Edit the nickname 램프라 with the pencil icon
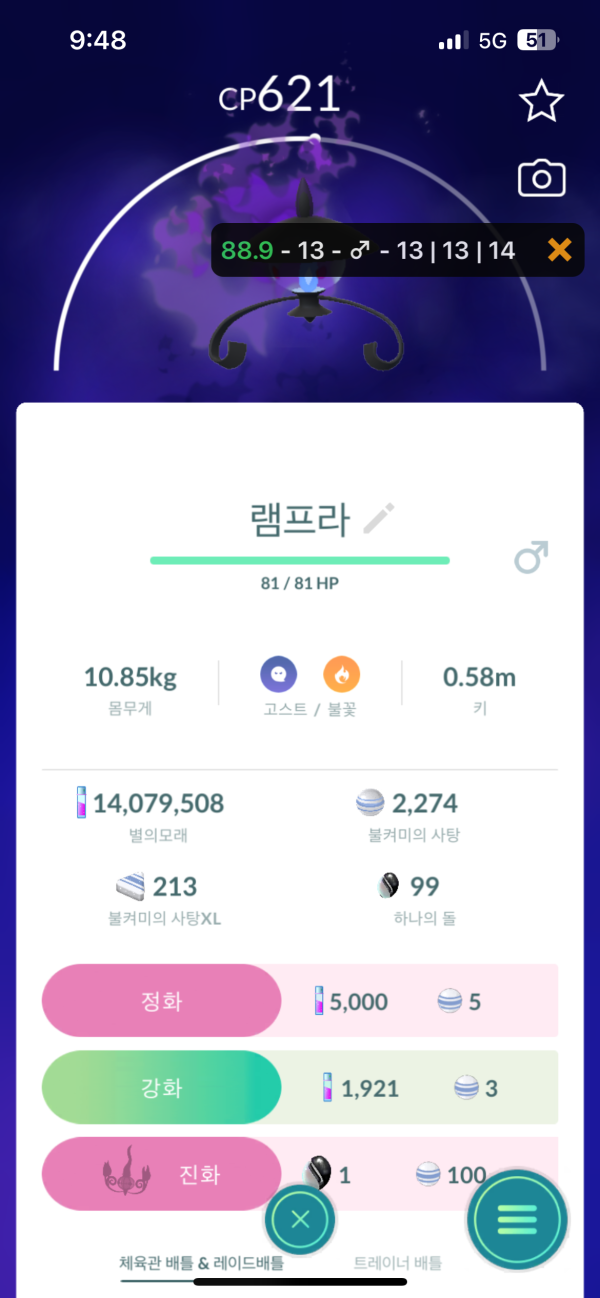This screenshot has height=1298, width=600. click(x=379, y=519)
